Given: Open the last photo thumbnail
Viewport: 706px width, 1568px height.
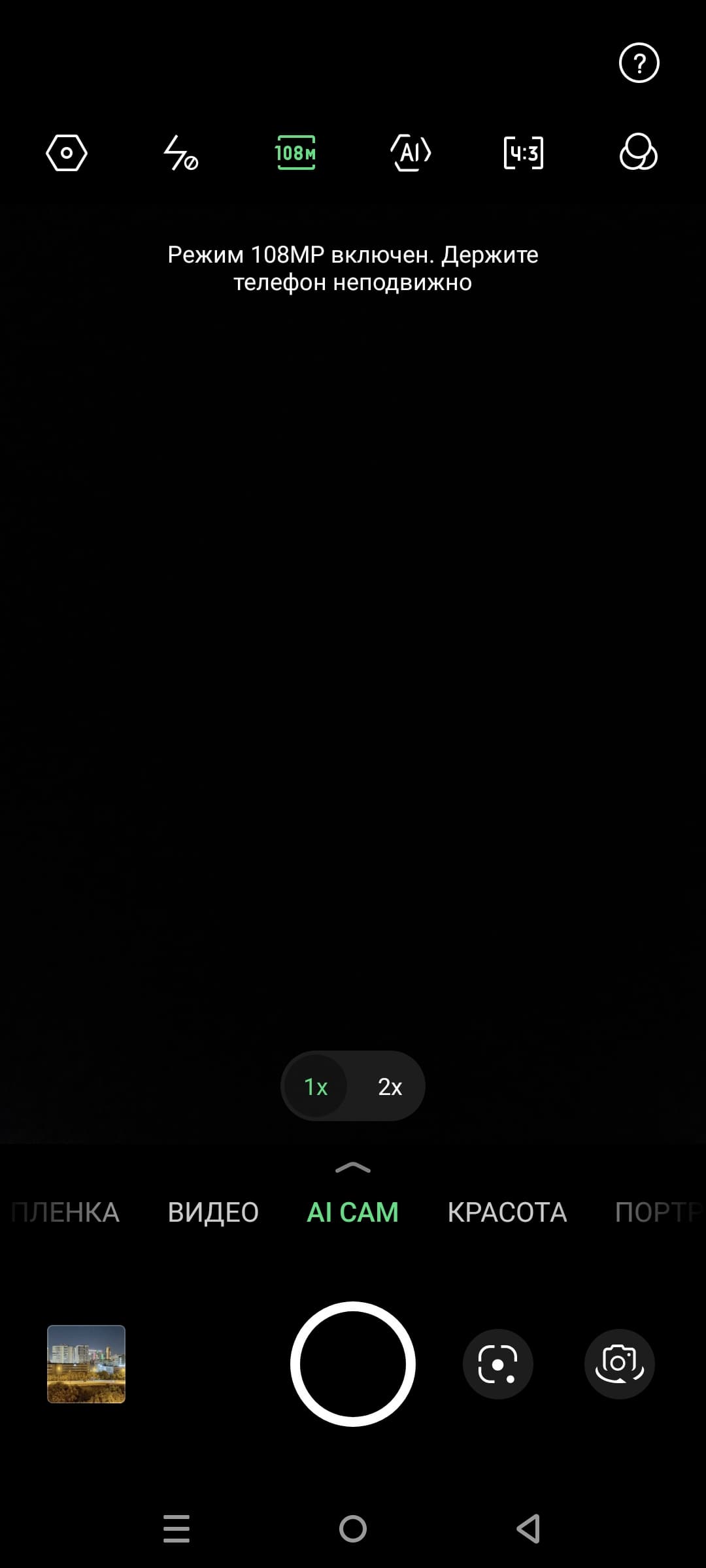Looking at the screenshot, I should (86, 1364).
